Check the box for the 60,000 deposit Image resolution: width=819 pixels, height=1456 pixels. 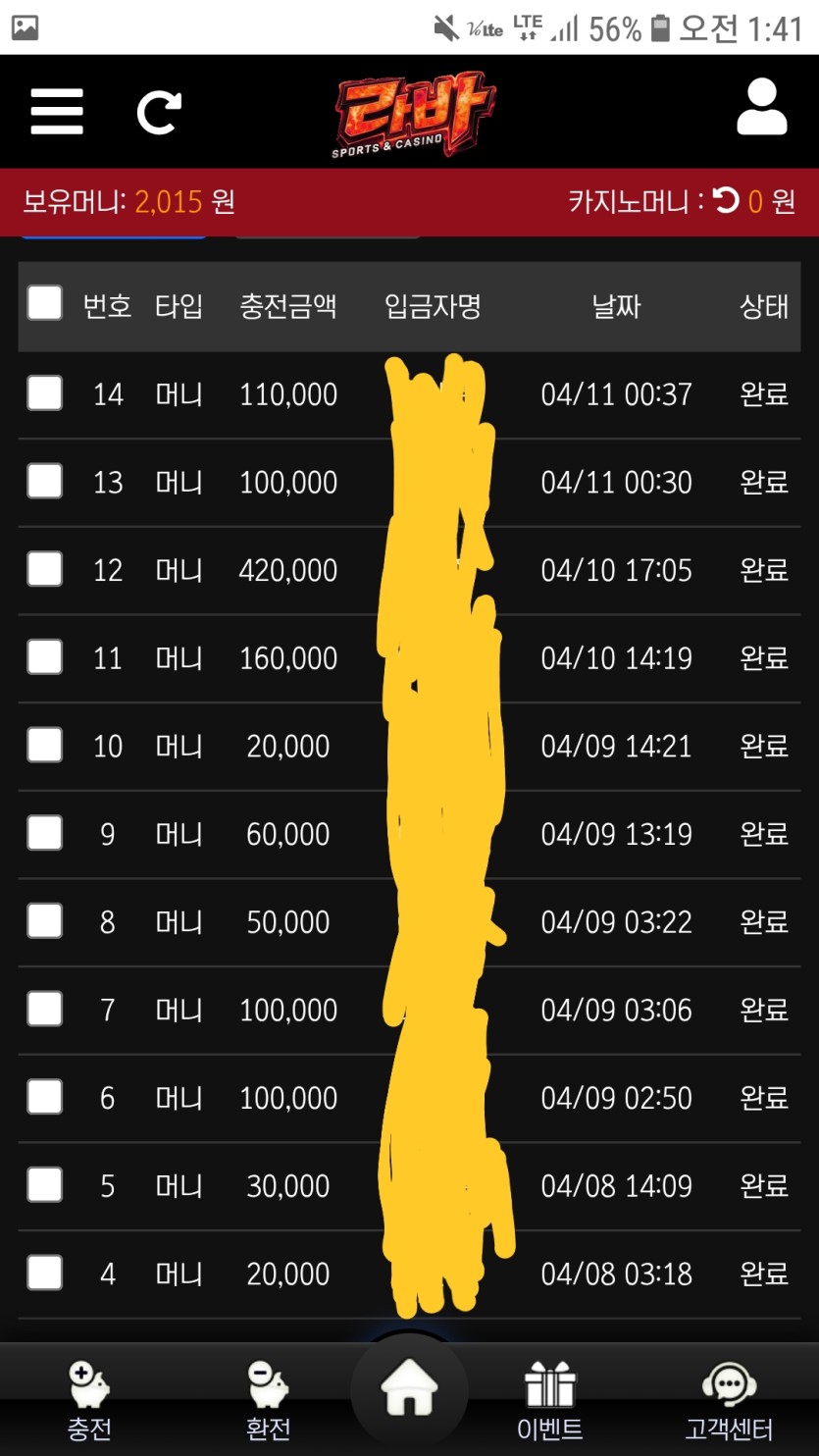coord(45,833)
